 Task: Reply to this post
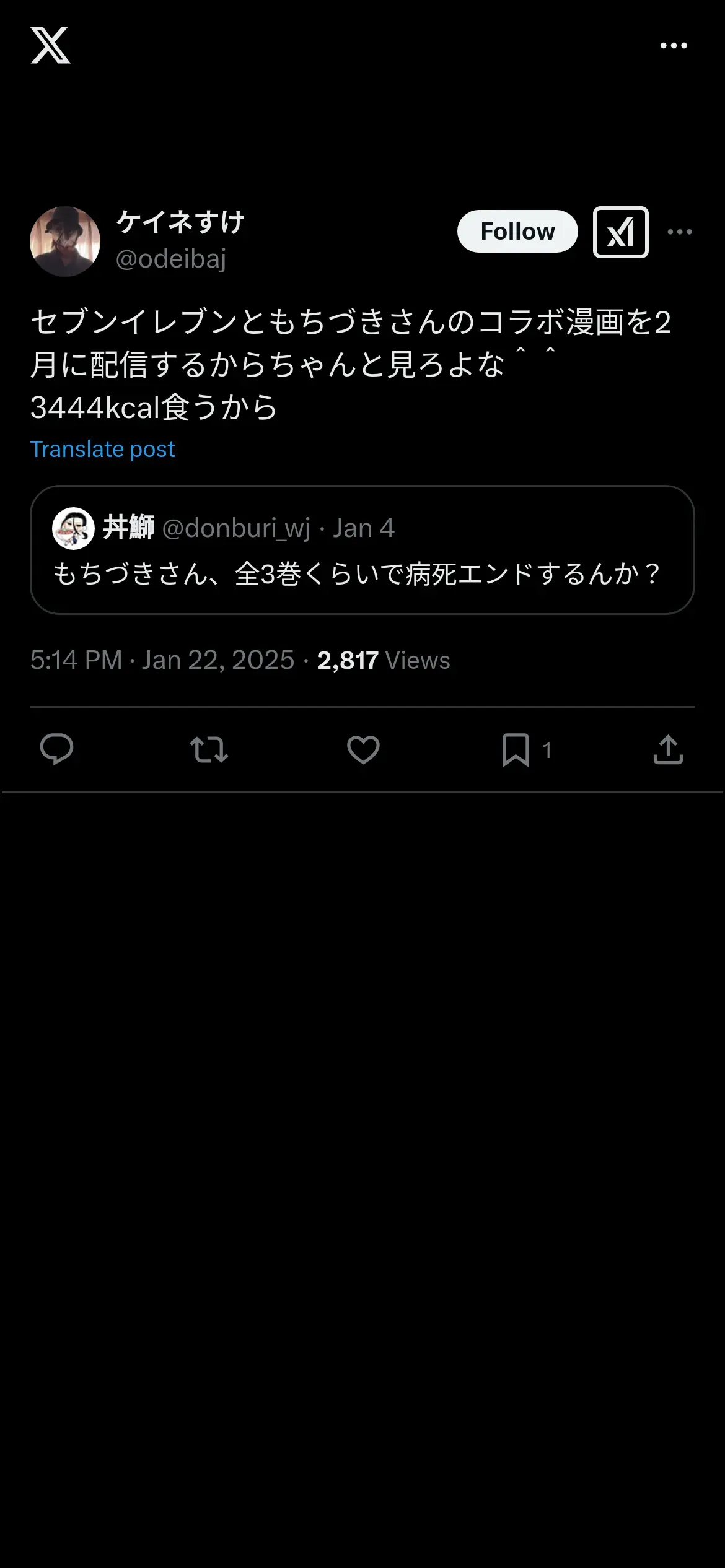[x=56, y=749]
